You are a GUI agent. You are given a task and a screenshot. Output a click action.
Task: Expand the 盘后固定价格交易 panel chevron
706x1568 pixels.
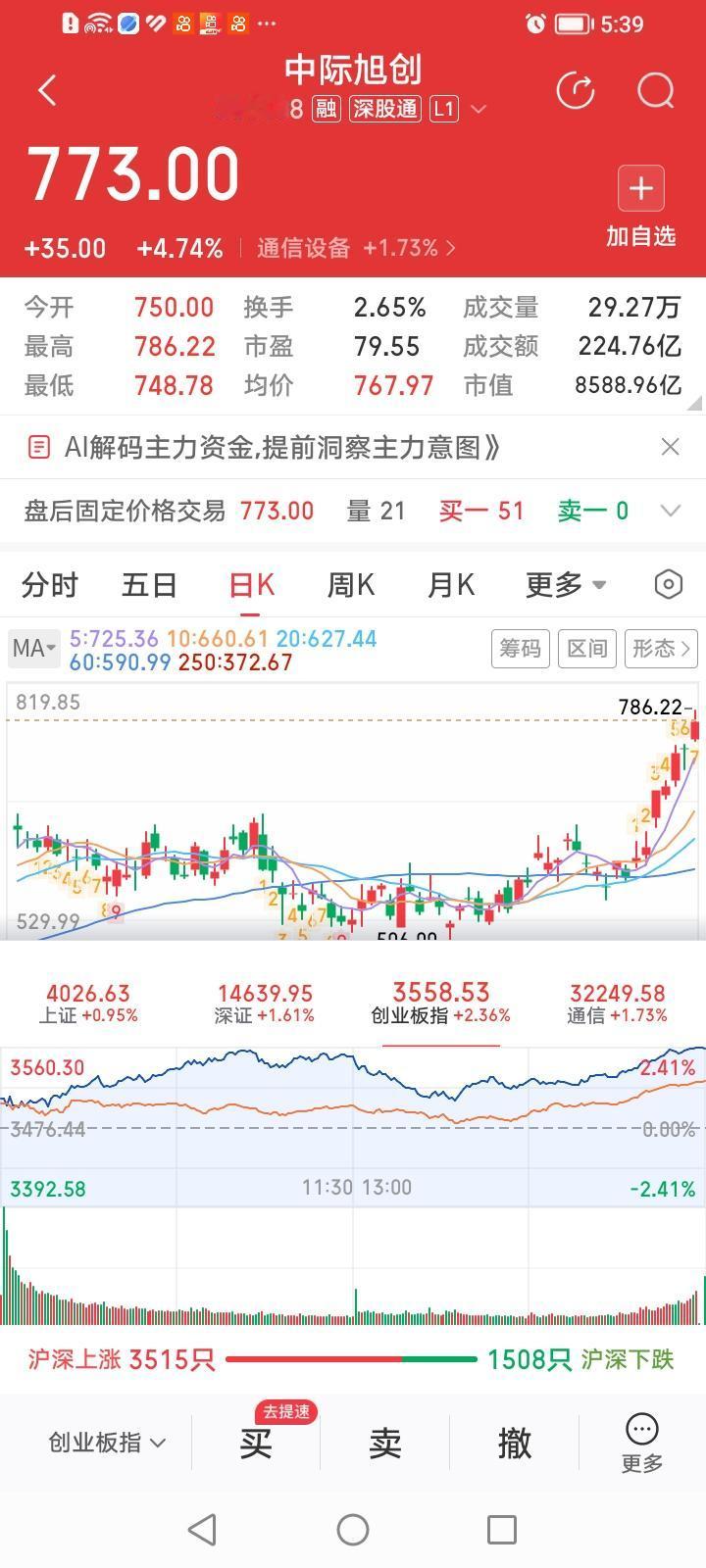[x=671, y=511]
